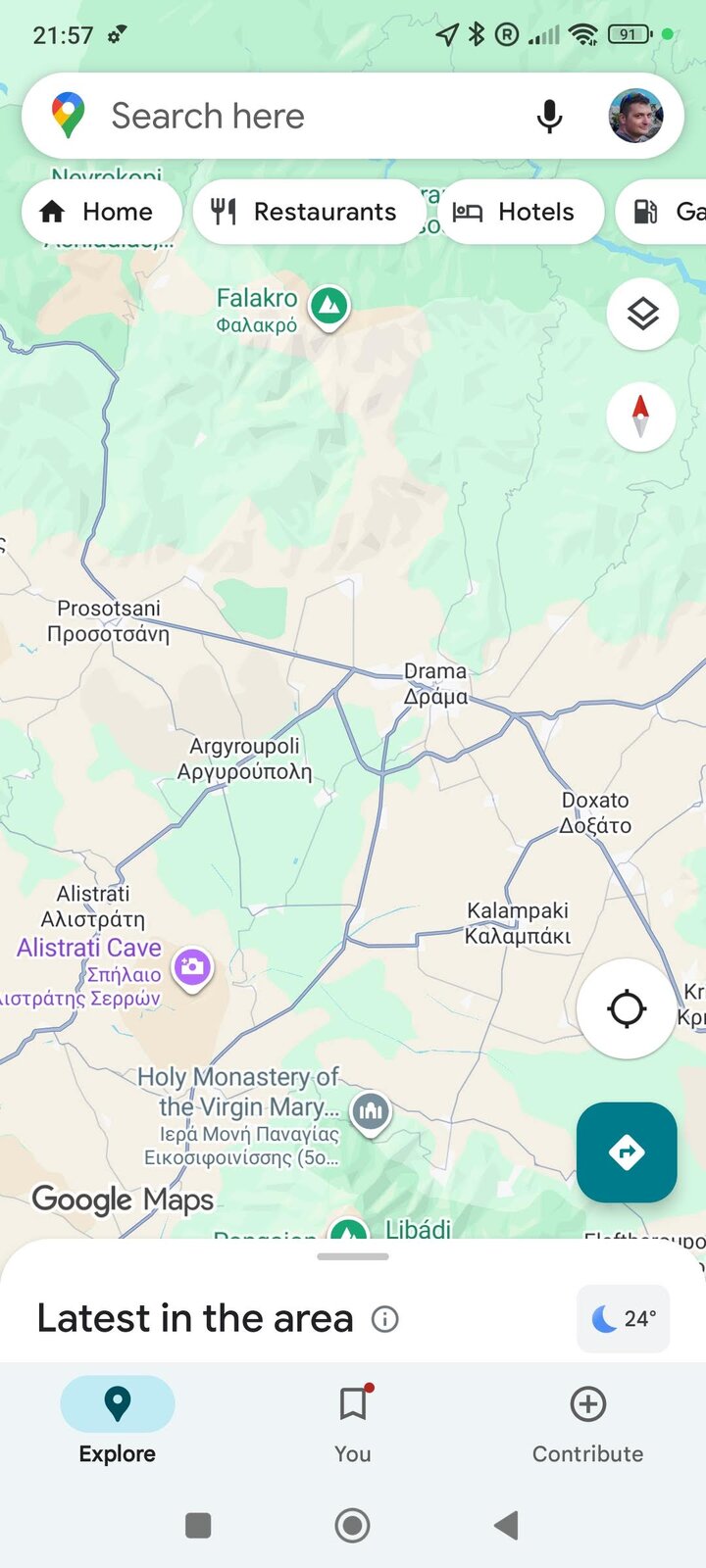Open directions with the blue arrow button
This screenshot has height=1568, width=706.
click(626, 1152)
